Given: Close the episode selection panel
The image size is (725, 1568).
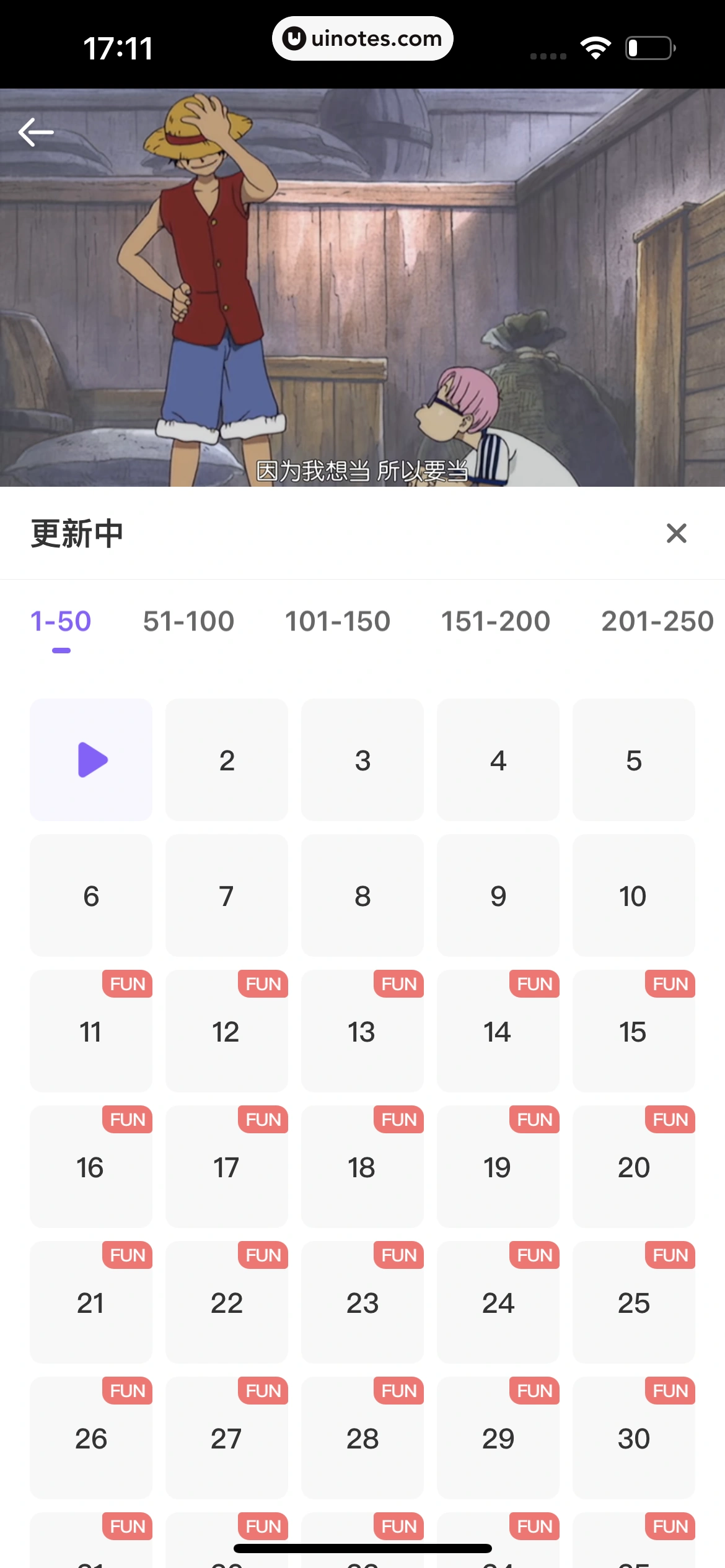Looking at the screenshot, I should (677, 533).
